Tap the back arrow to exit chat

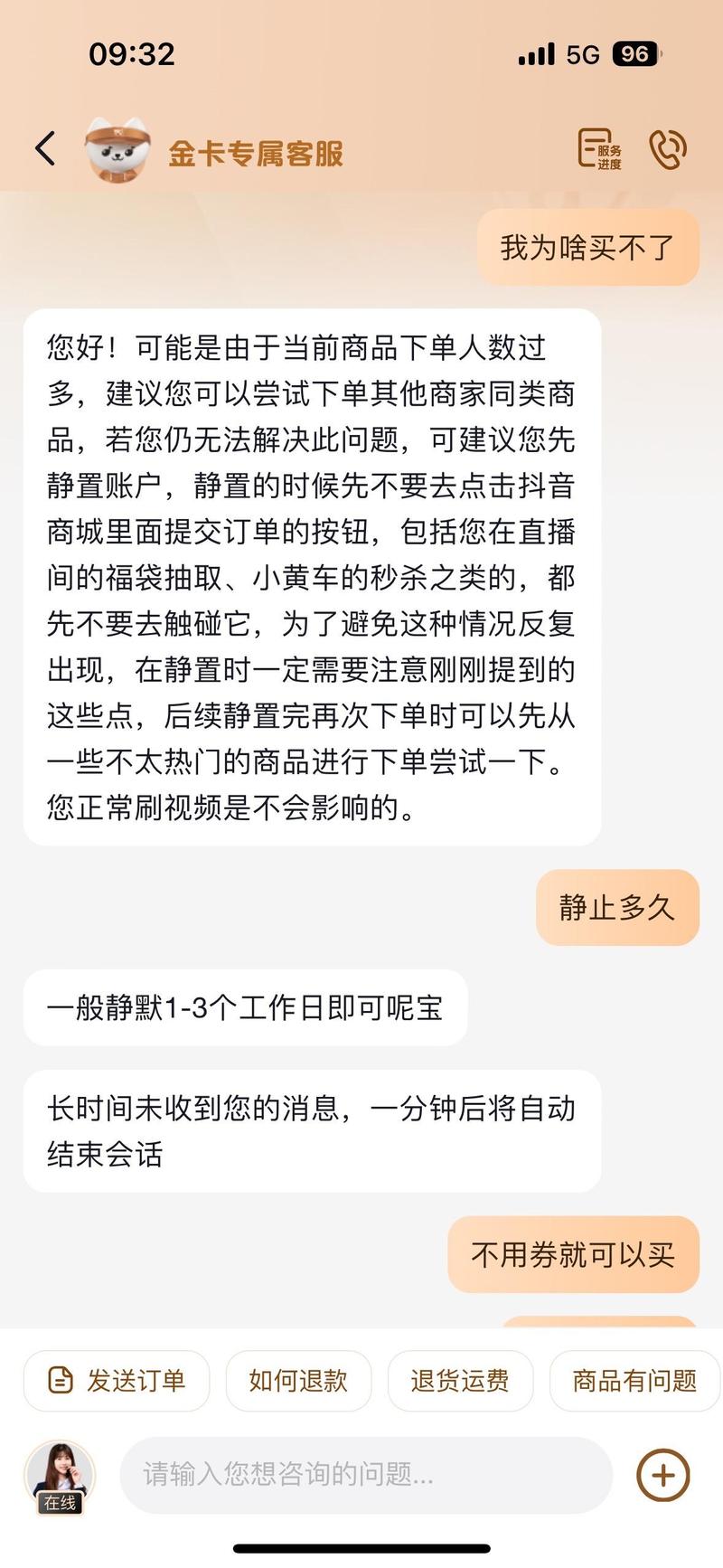click(x=44, y=148)
